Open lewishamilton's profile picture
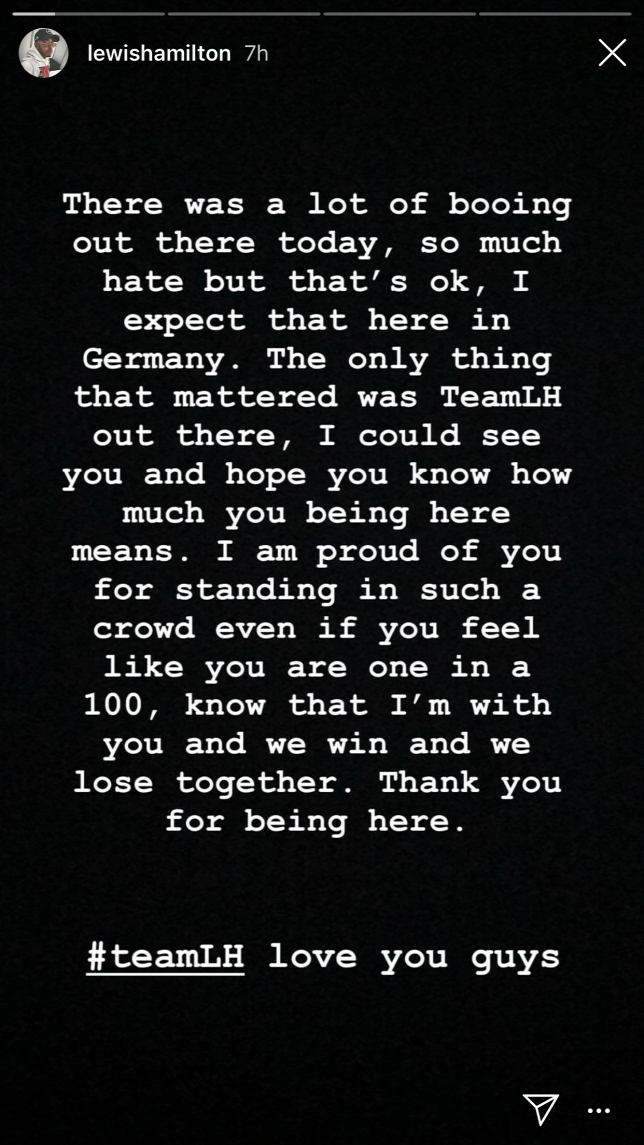This screenshot has height=1145, width=644. click(44, 53)
